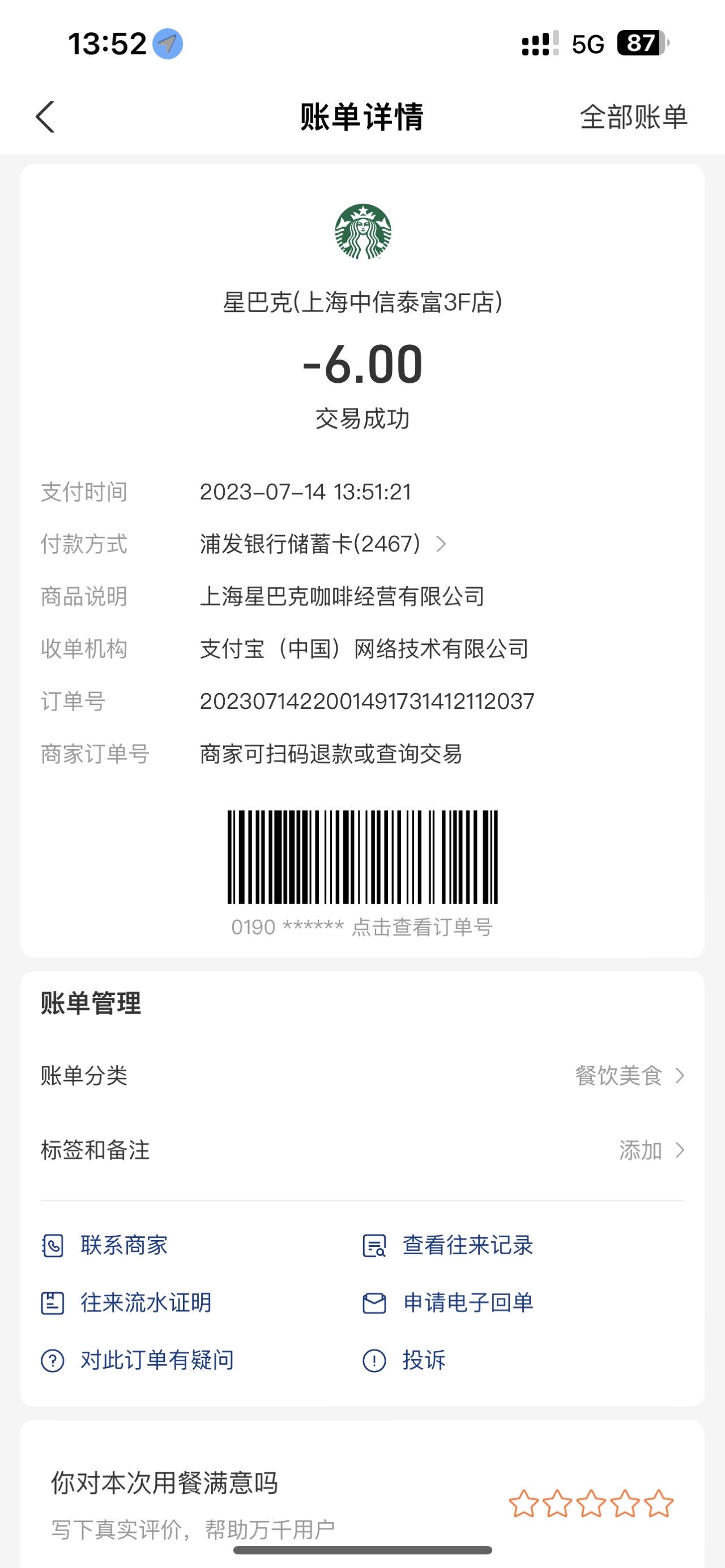
Task: Tap the barcode to view order number
Action: click(362, 857)
